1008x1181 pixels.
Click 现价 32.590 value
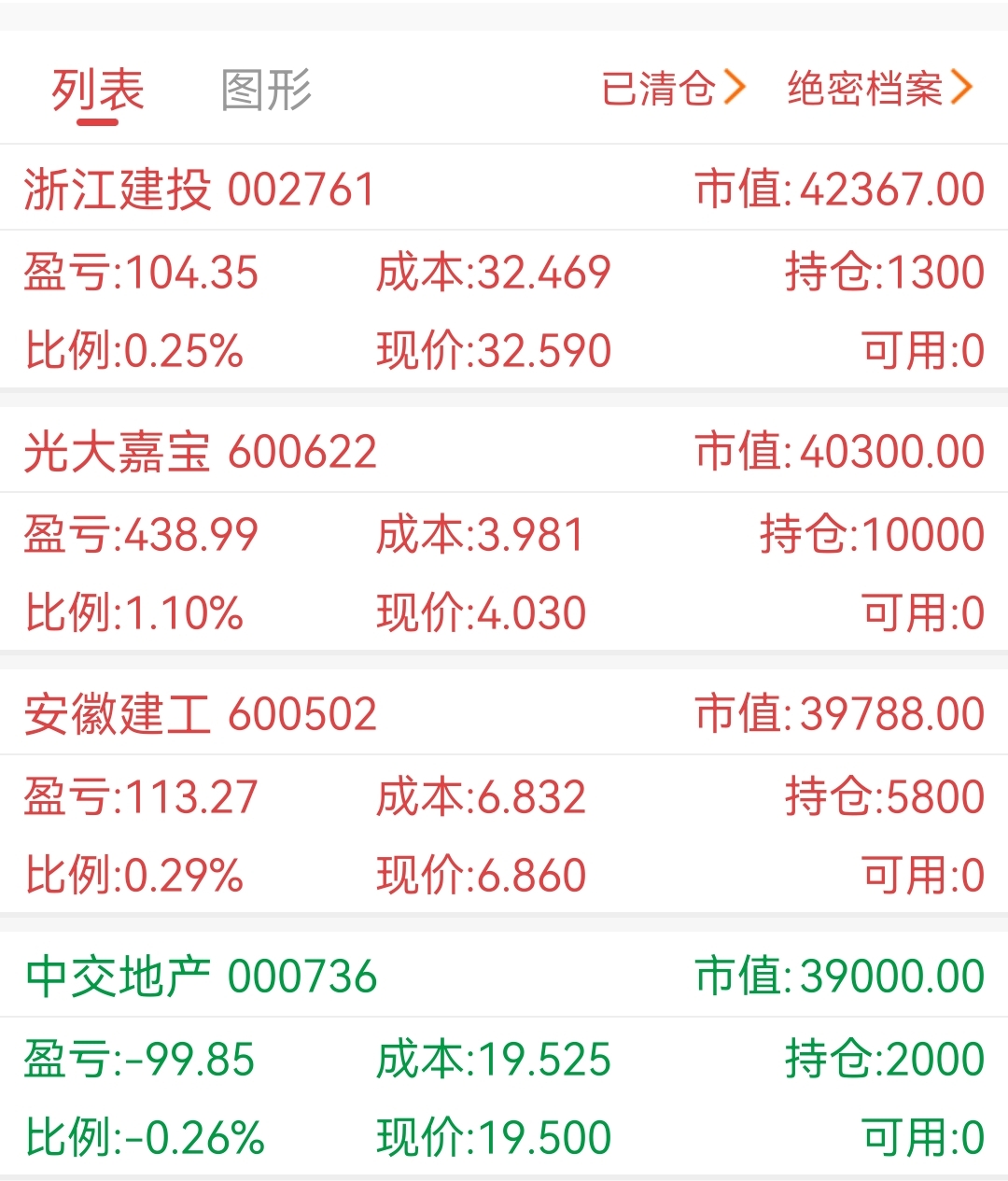(493, 350)
